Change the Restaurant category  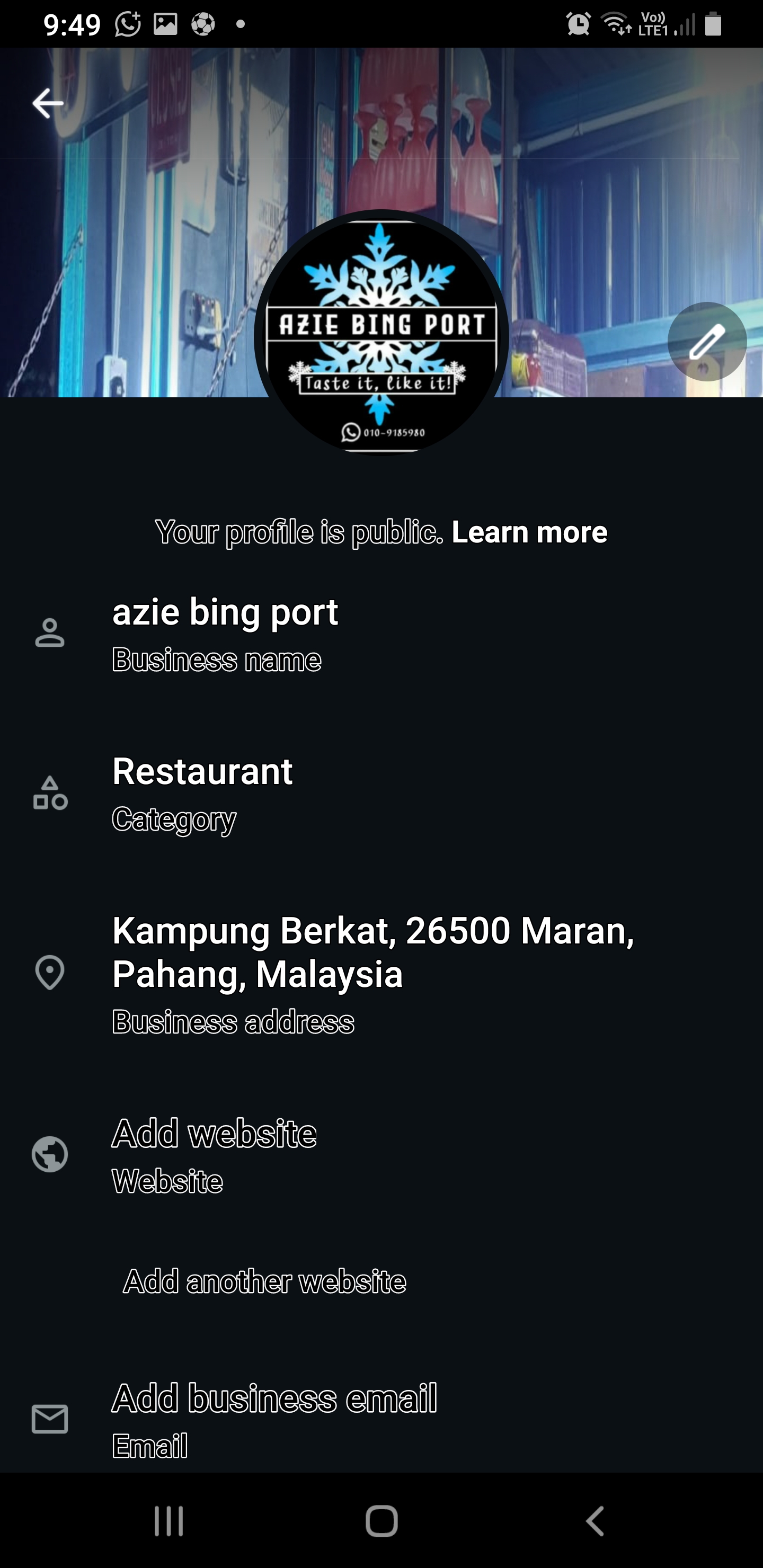pyautogui.click(x=202, y=792)
